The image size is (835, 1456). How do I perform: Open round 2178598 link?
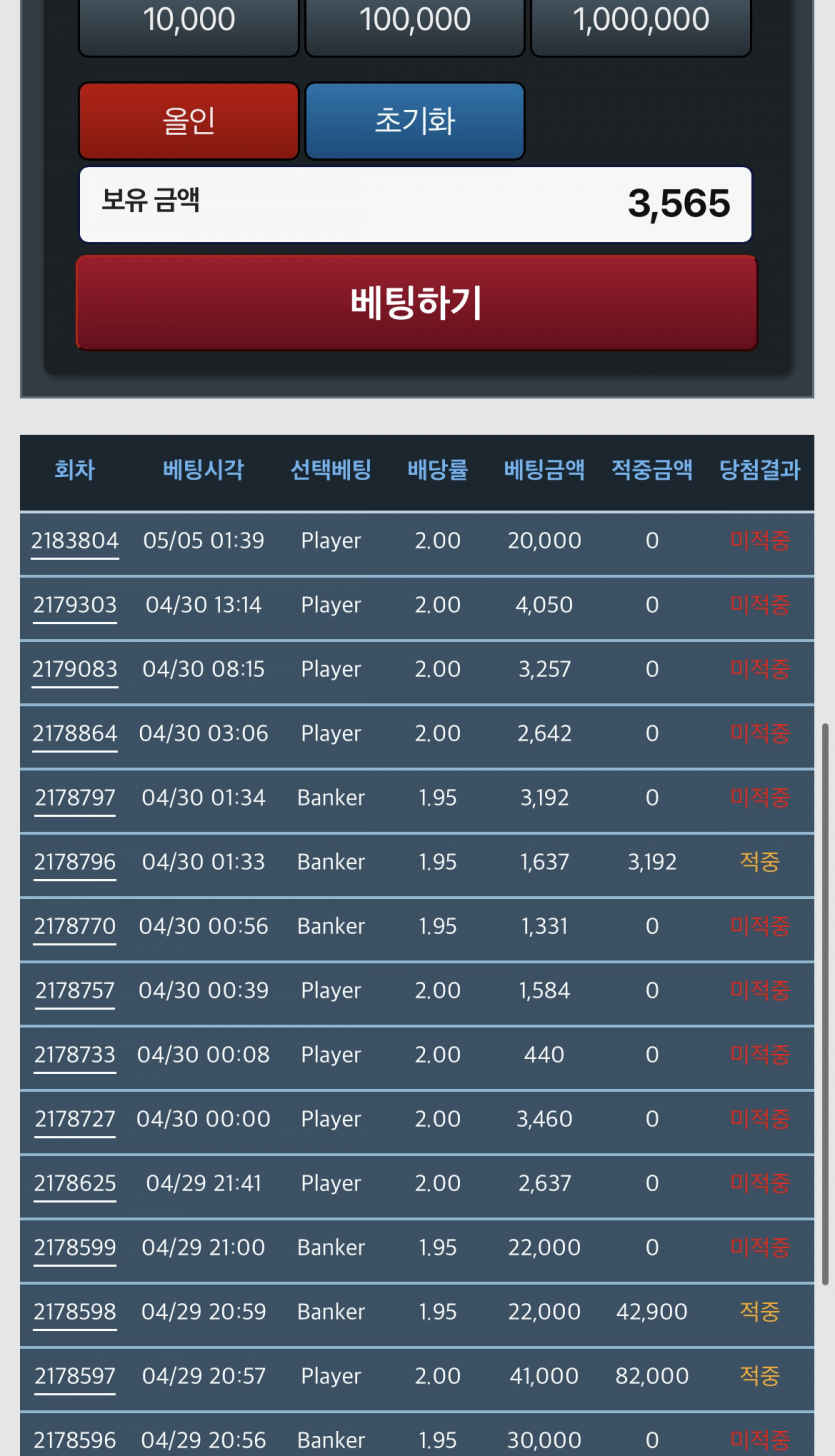click(x=75, y=1311)
